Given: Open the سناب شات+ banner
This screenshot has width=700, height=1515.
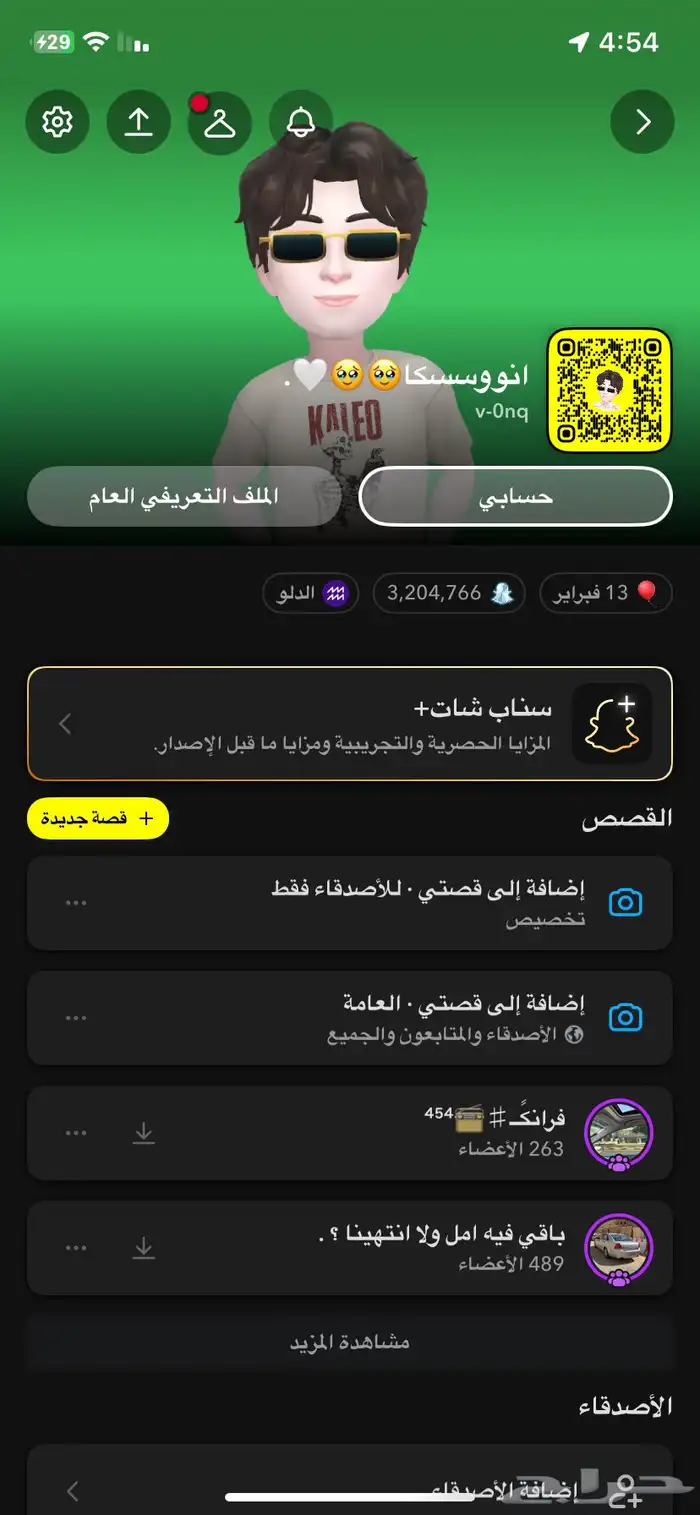Looking at the screenshot, I should coord(350,723).
